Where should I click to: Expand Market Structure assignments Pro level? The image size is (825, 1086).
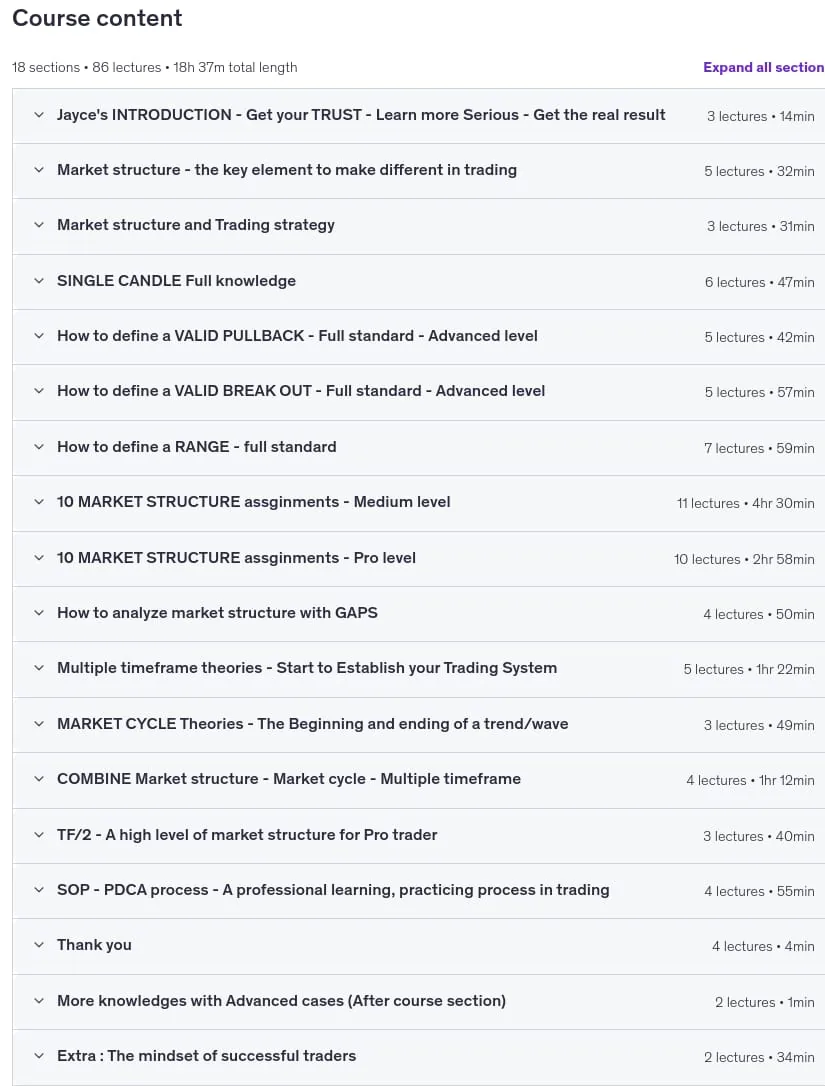418,558
